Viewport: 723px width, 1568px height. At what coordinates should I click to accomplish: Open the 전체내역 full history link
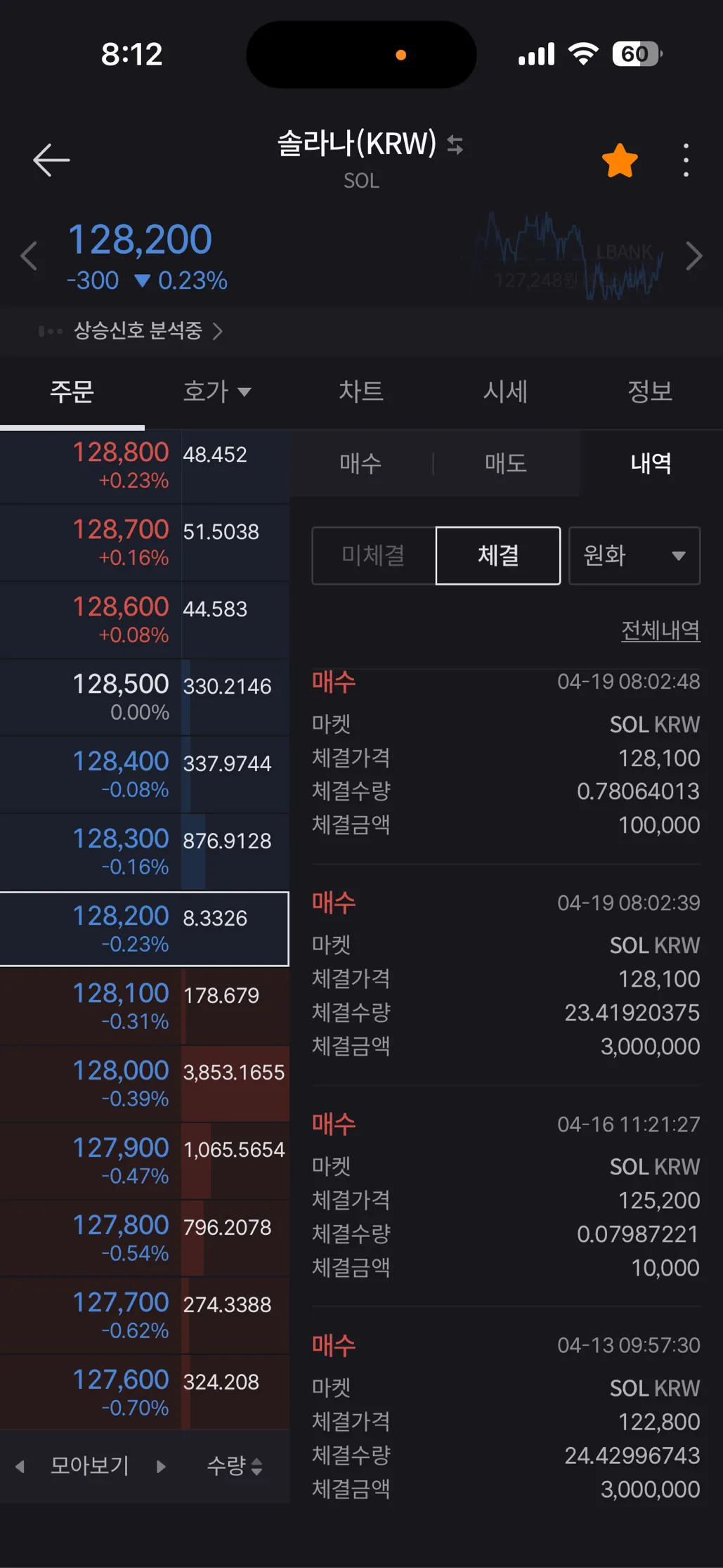pyautogui.click(x=660, y=630)
